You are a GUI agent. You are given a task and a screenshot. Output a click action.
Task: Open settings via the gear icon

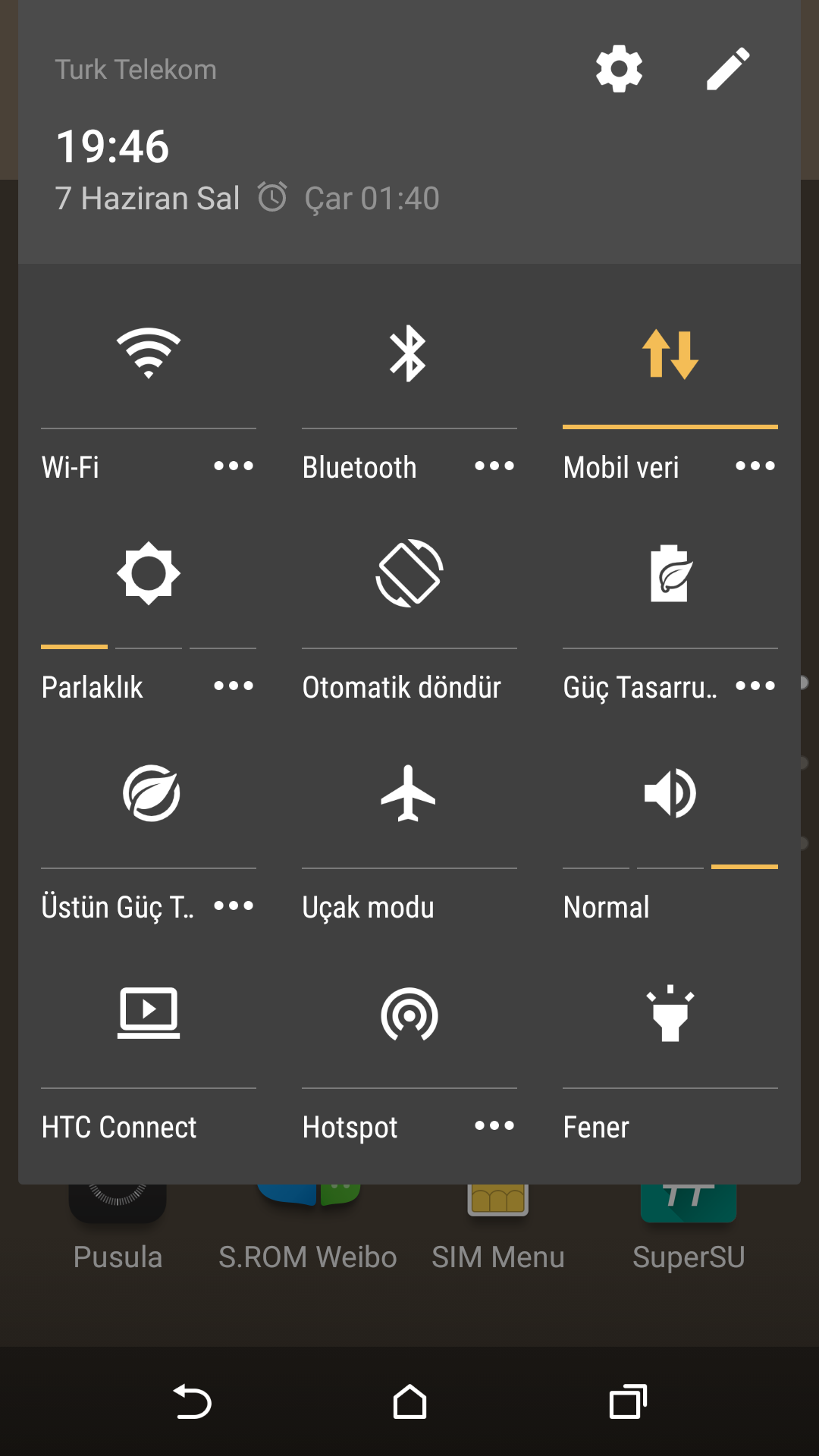tap(619, 69)
